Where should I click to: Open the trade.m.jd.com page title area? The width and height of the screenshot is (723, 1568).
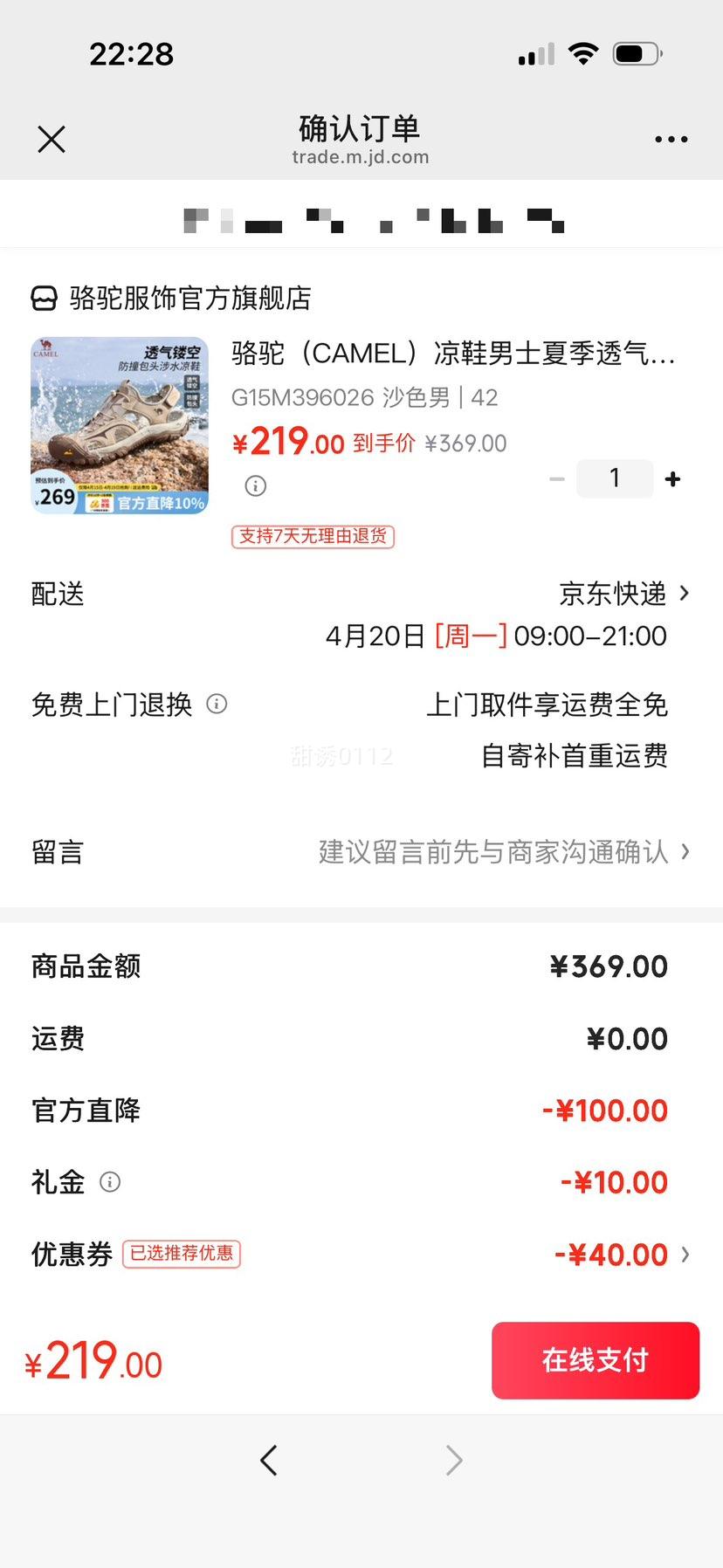tap(361, 156)
